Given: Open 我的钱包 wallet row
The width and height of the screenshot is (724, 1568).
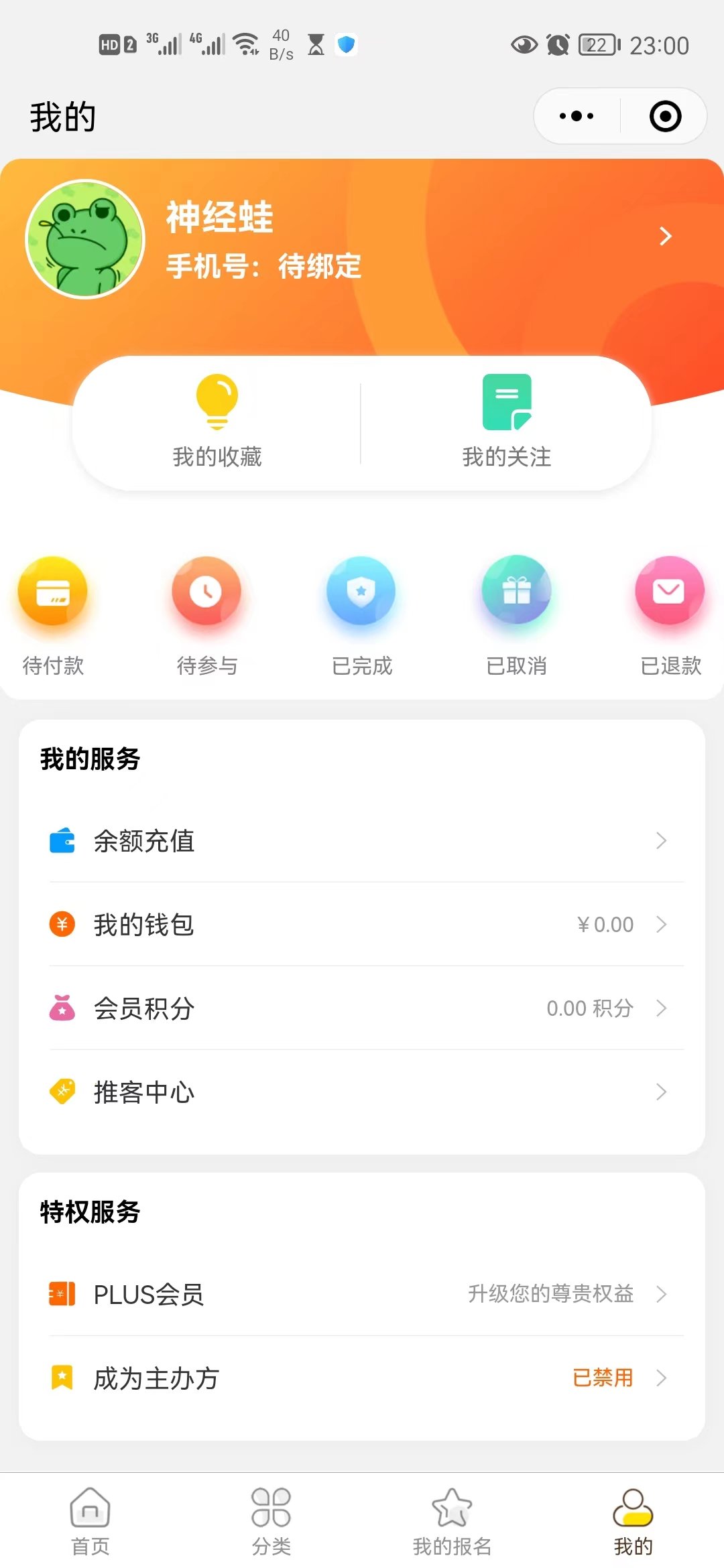Looking at the screenshot, I should tap(362, 925).
